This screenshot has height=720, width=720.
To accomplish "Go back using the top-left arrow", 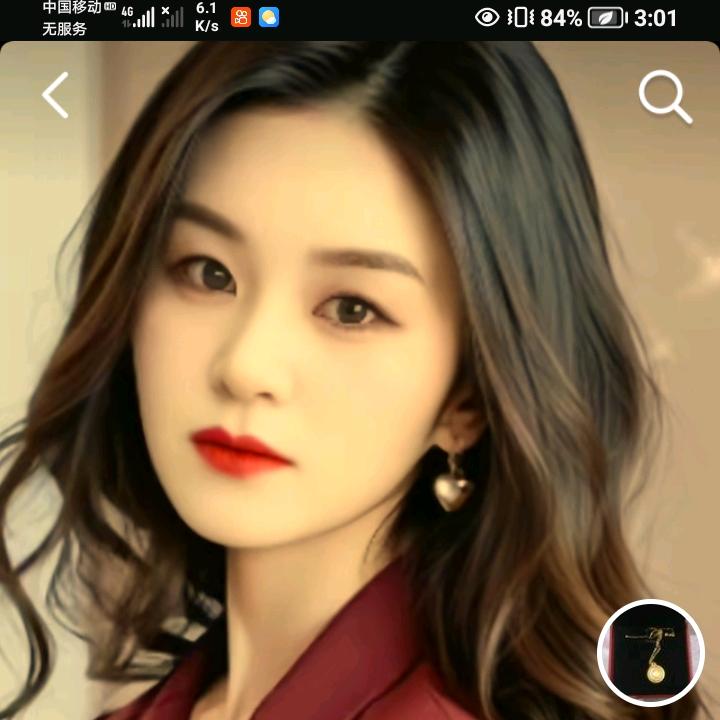I will click(x=56, y=95).
